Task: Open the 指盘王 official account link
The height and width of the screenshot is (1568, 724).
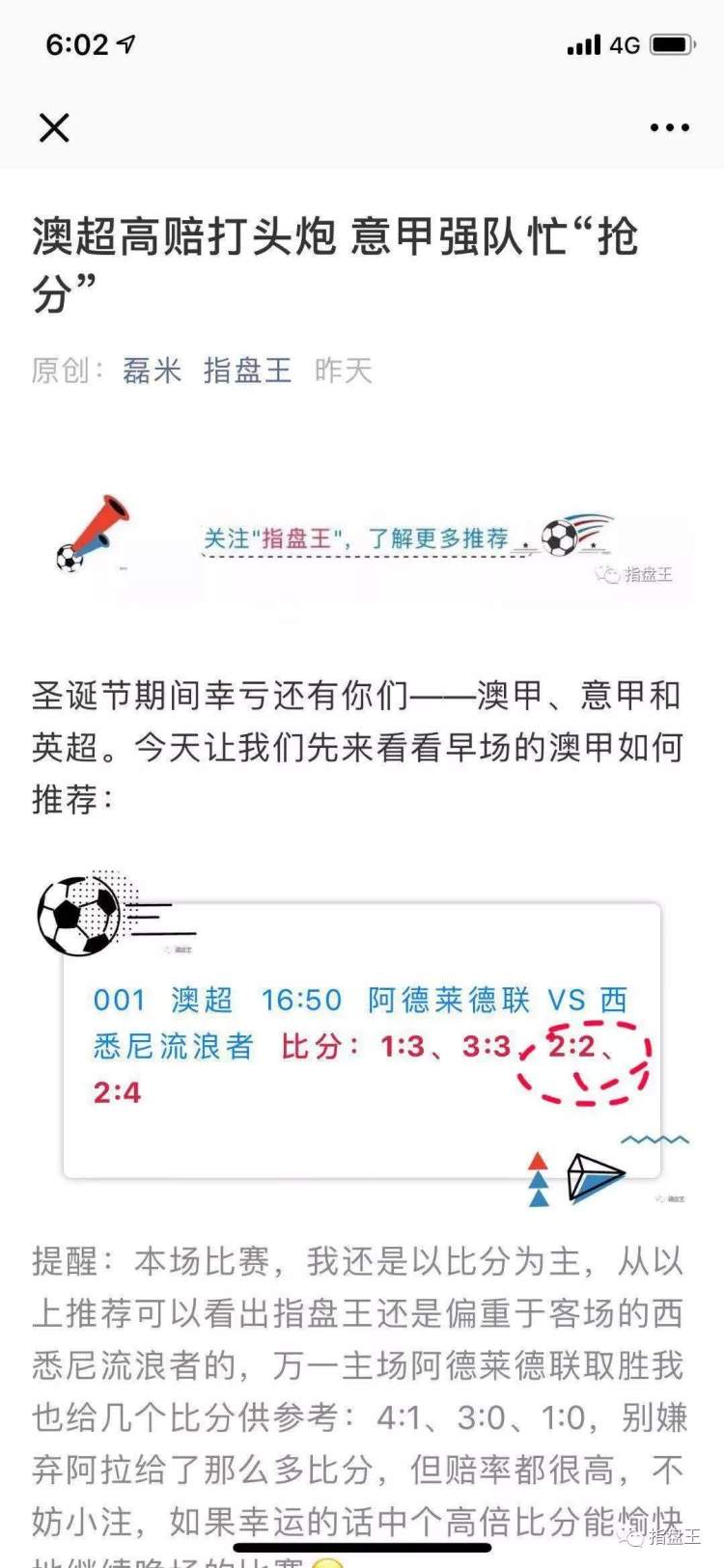Action: pos(247,371)
